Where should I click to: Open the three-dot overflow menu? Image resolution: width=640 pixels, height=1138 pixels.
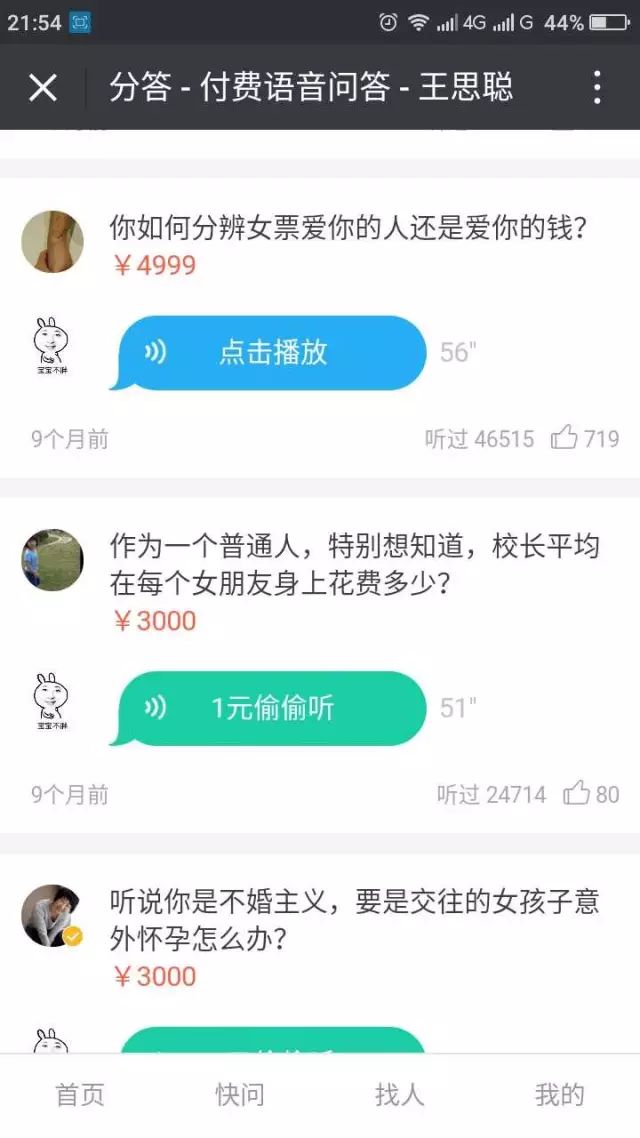596,88
